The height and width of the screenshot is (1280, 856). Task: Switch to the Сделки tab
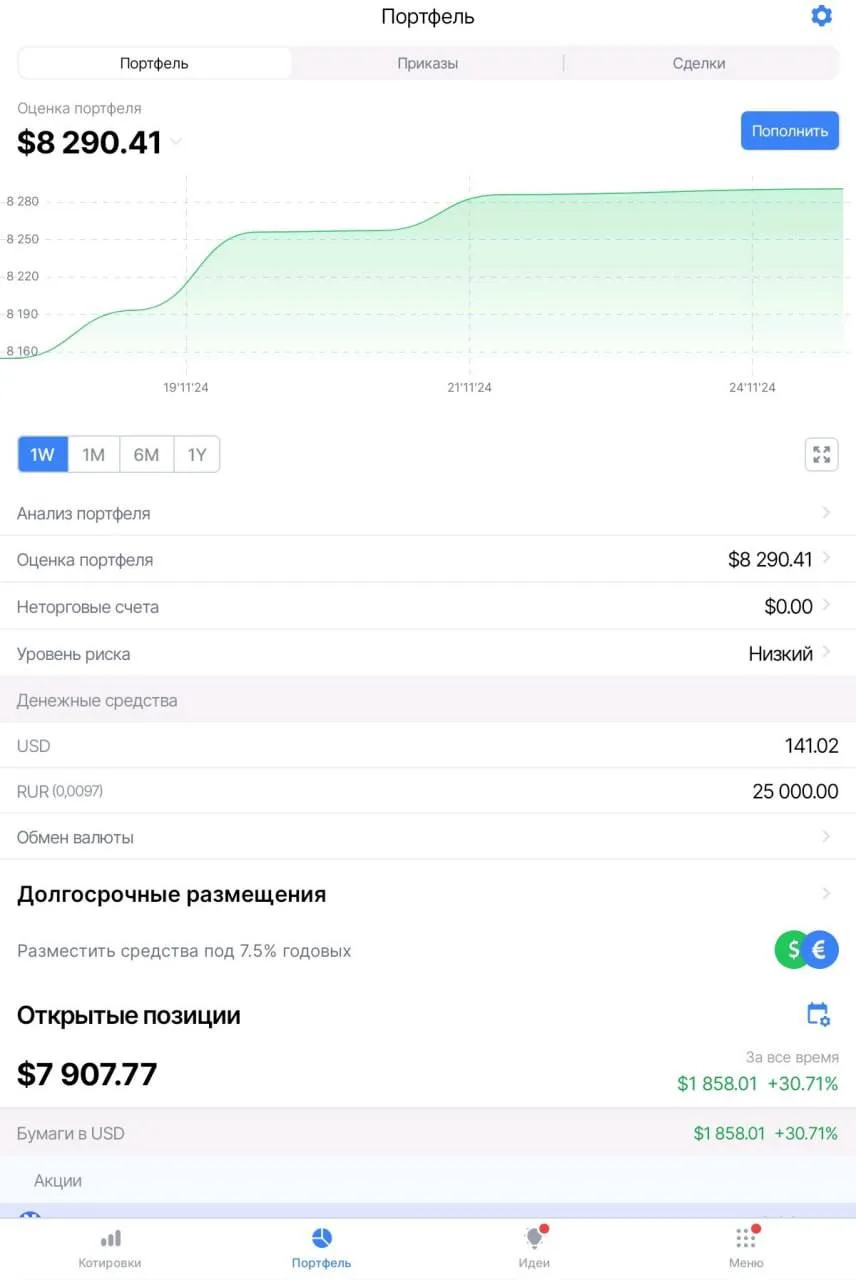(x=699, y=63)
